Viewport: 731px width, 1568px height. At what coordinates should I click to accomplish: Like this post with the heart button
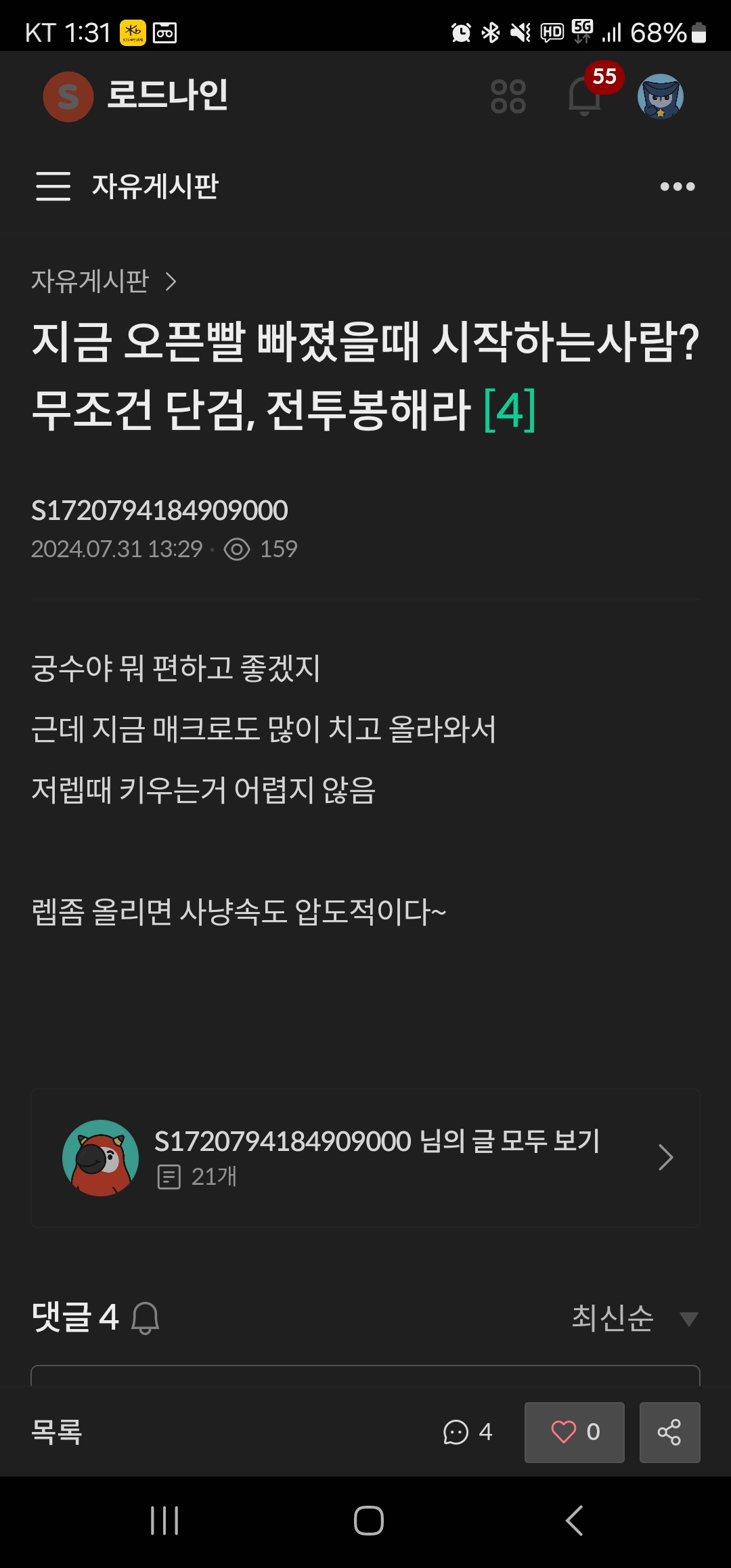point(574,1432)
